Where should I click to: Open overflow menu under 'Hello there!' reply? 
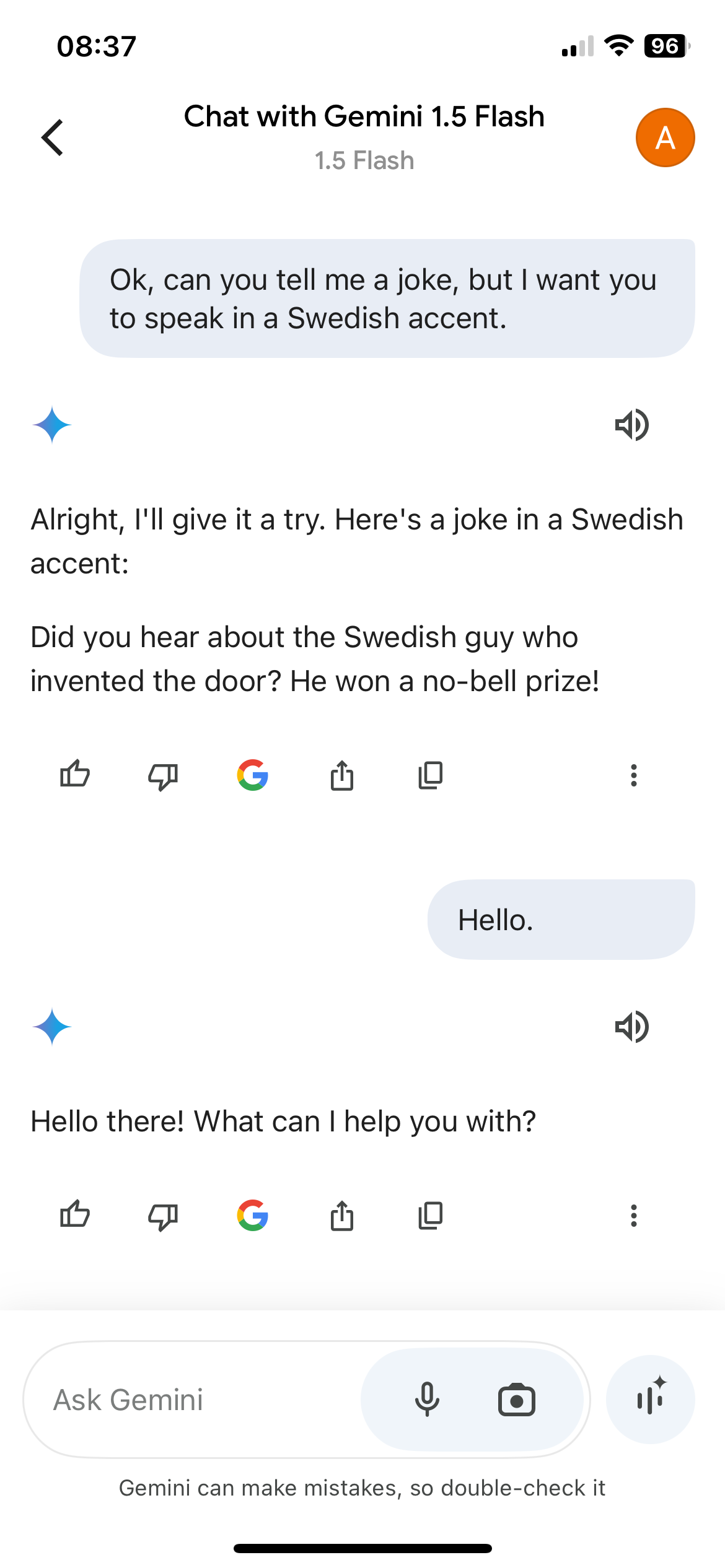(x=633, y=1215)
